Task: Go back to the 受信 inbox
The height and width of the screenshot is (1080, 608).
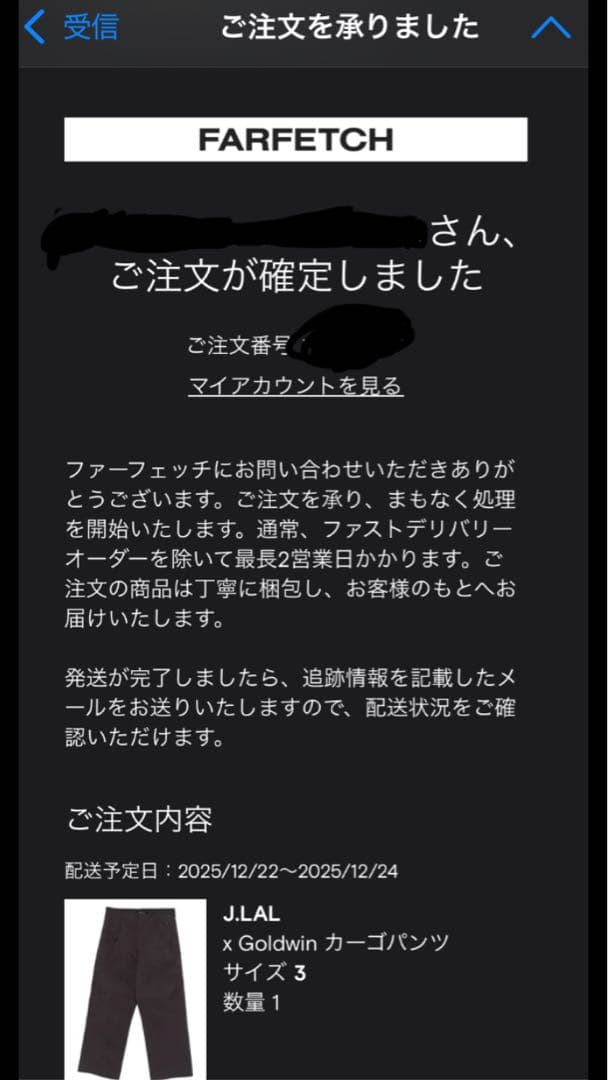Action: click(70, 28)
